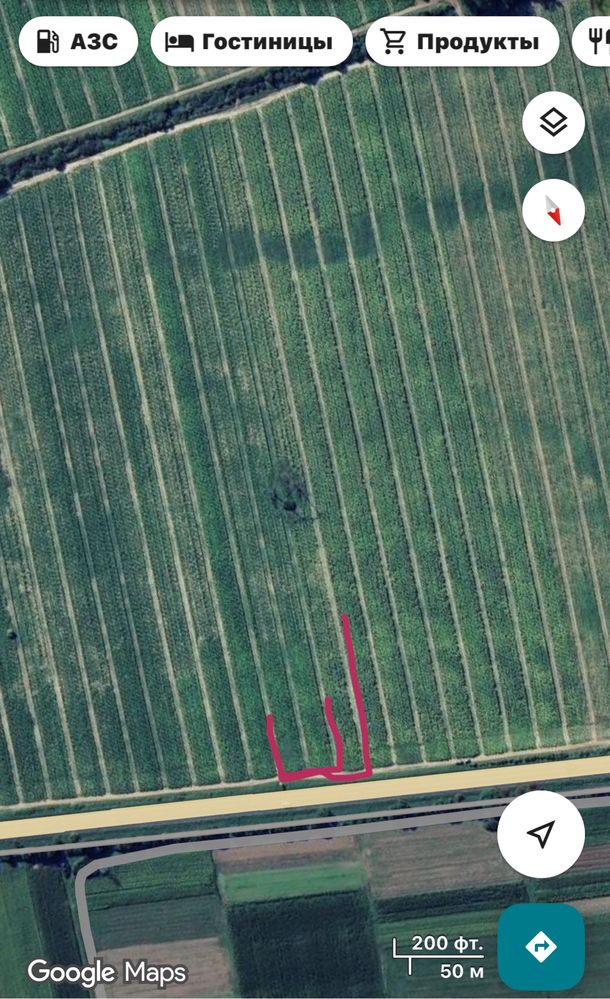610x999 pixels.
Task: Reset map orientation with the compass
Action: coord(553,210)
